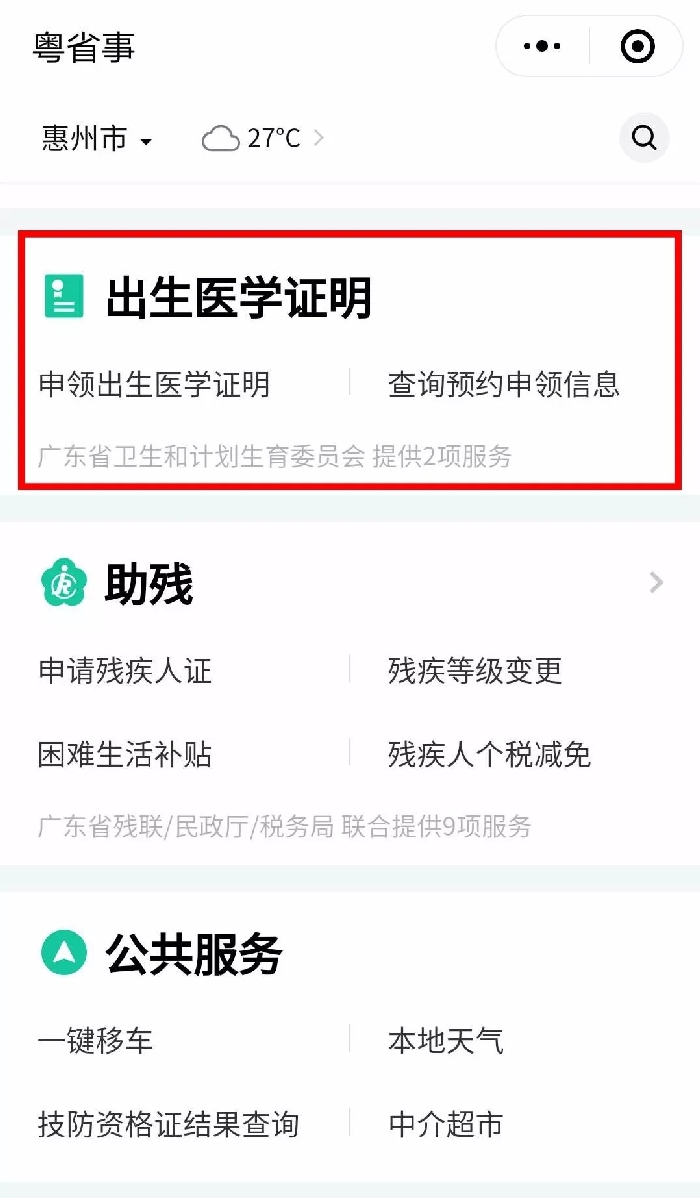Screen dimensions: 700x1198
Task: Check 本地天气 service
Action: [446, 1041]
